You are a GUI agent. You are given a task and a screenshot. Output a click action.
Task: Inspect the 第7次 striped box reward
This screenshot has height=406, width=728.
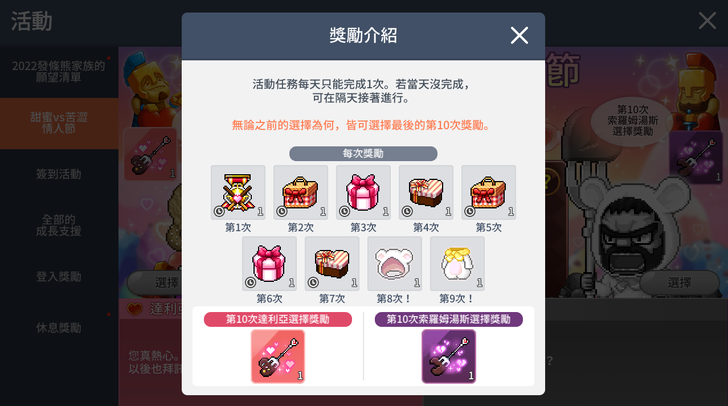[x=332, y=263]
